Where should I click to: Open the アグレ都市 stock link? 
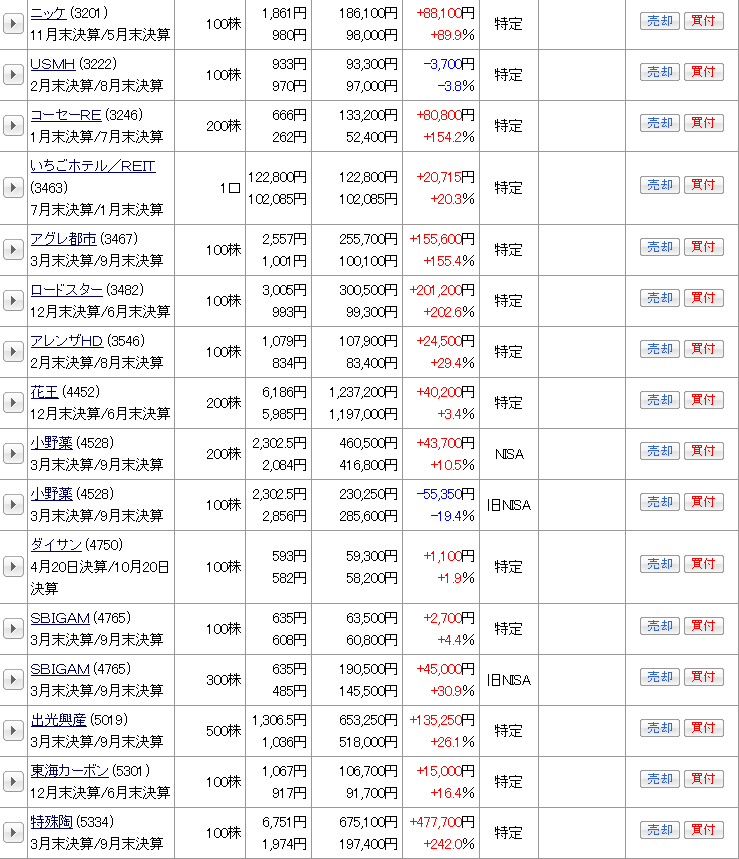pyautogui.click(x=63, y=239)
